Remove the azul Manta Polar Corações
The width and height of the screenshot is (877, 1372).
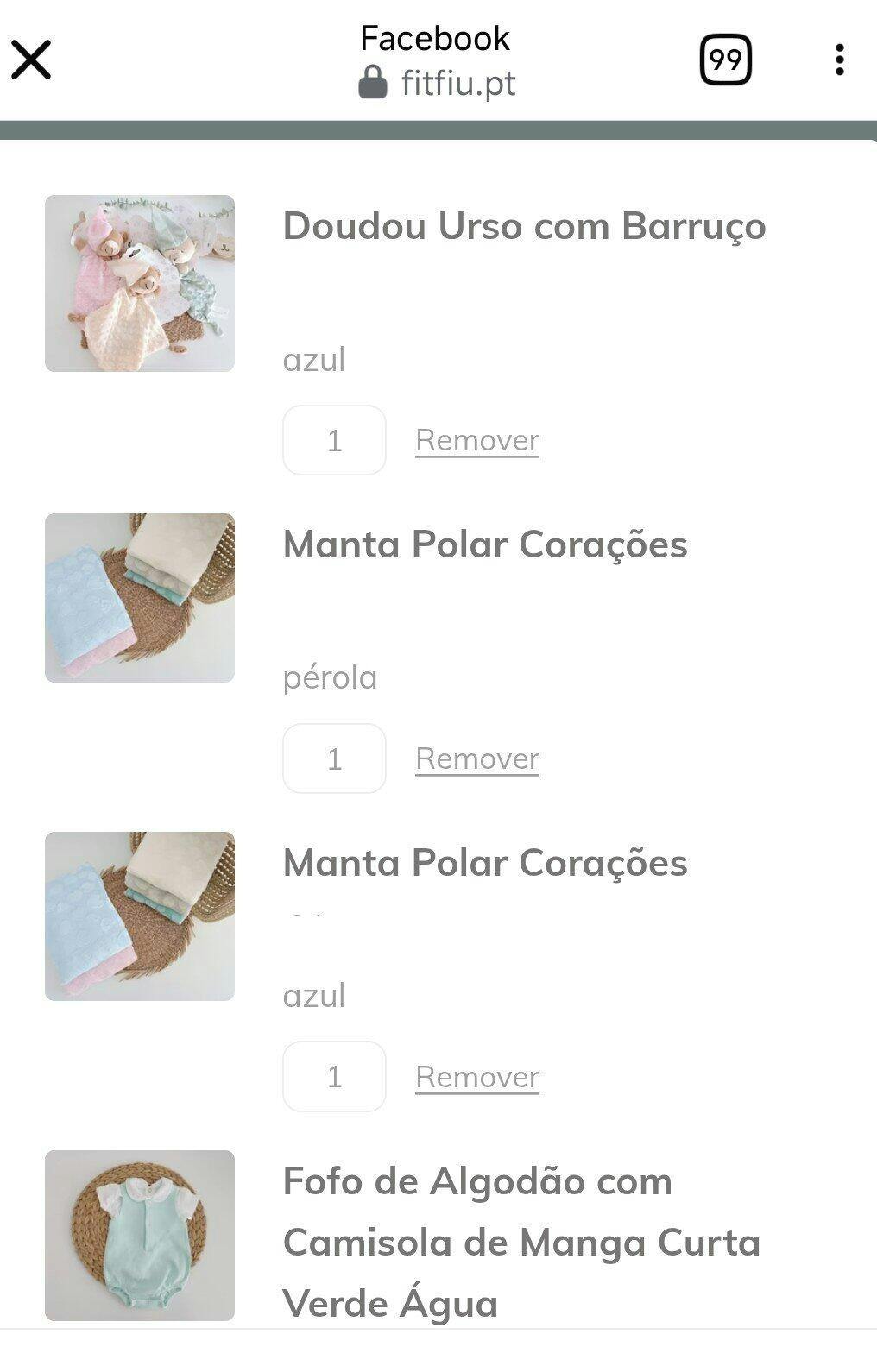(477, 1077)
